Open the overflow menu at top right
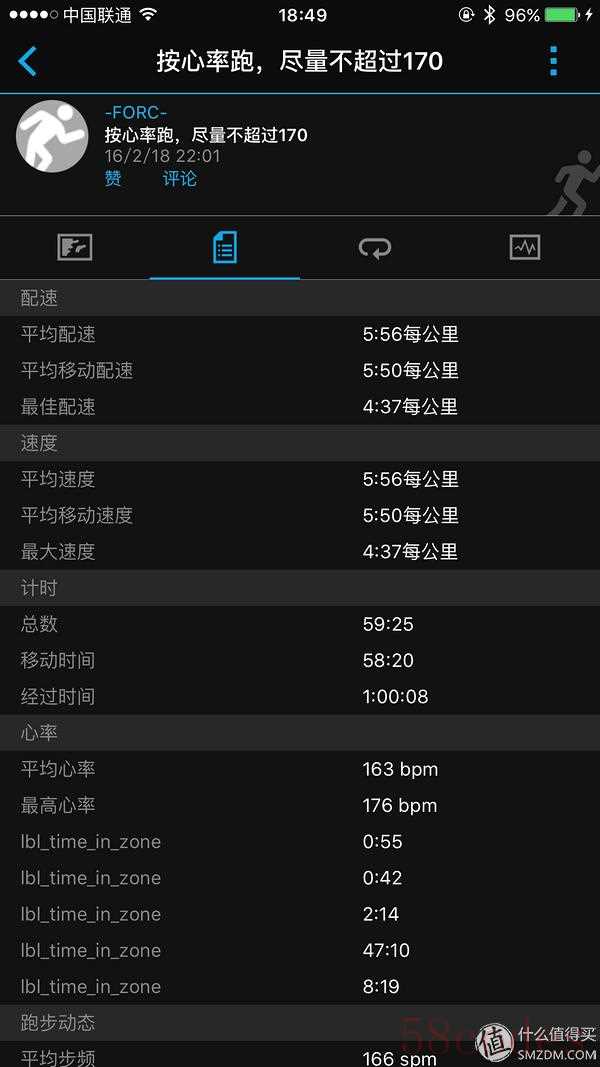 (553, 61)
